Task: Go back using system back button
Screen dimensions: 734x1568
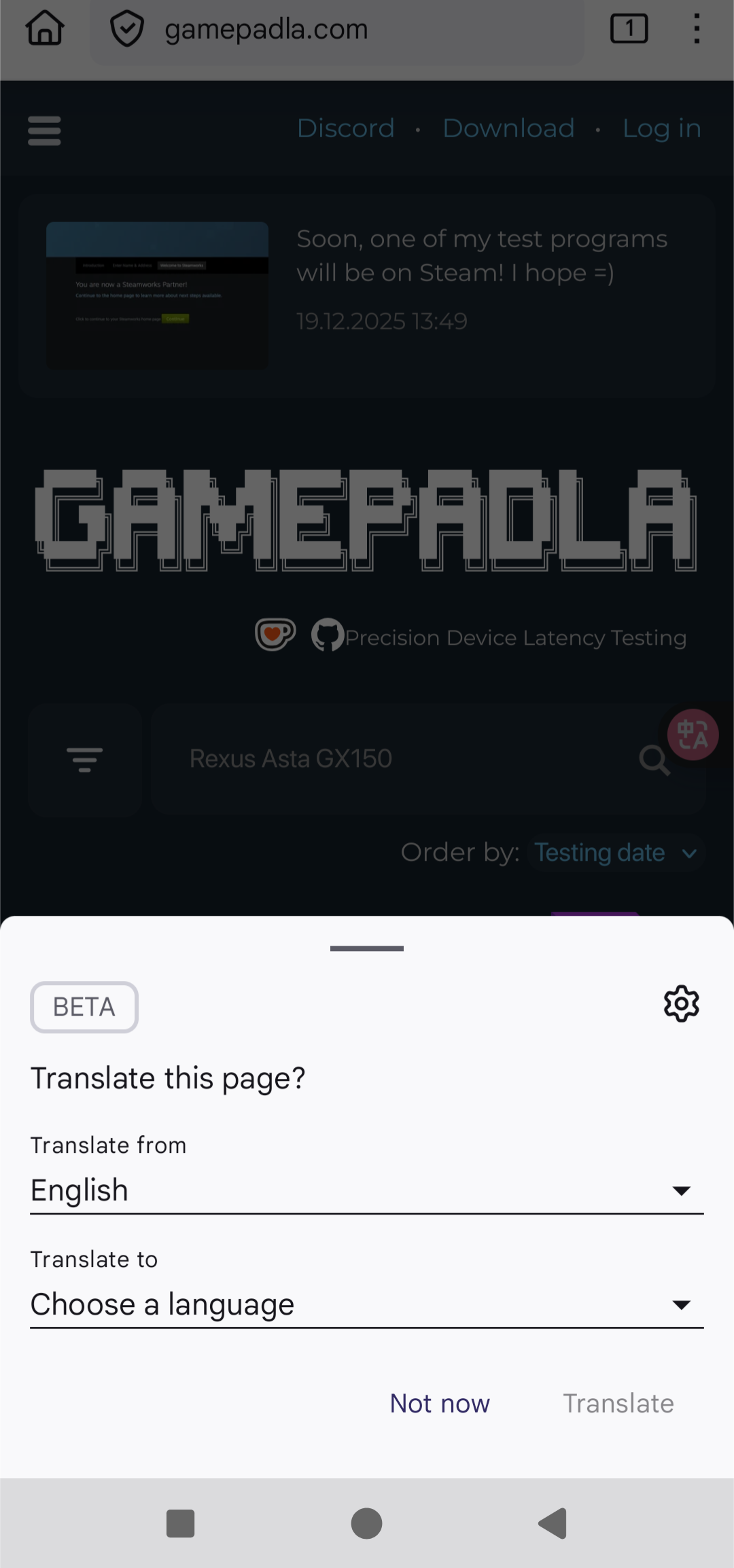Action: (553, 1523)
